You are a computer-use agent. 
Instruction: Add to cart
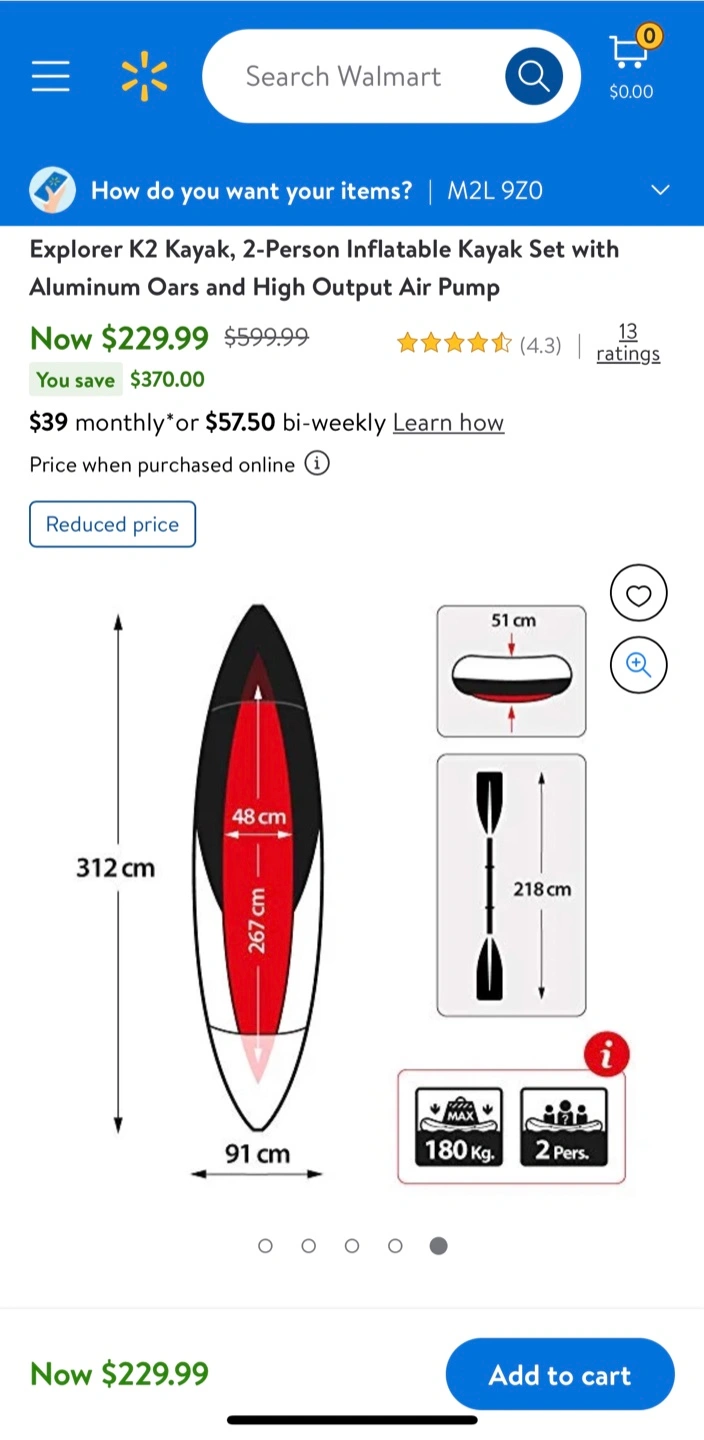coord(560,1375)
